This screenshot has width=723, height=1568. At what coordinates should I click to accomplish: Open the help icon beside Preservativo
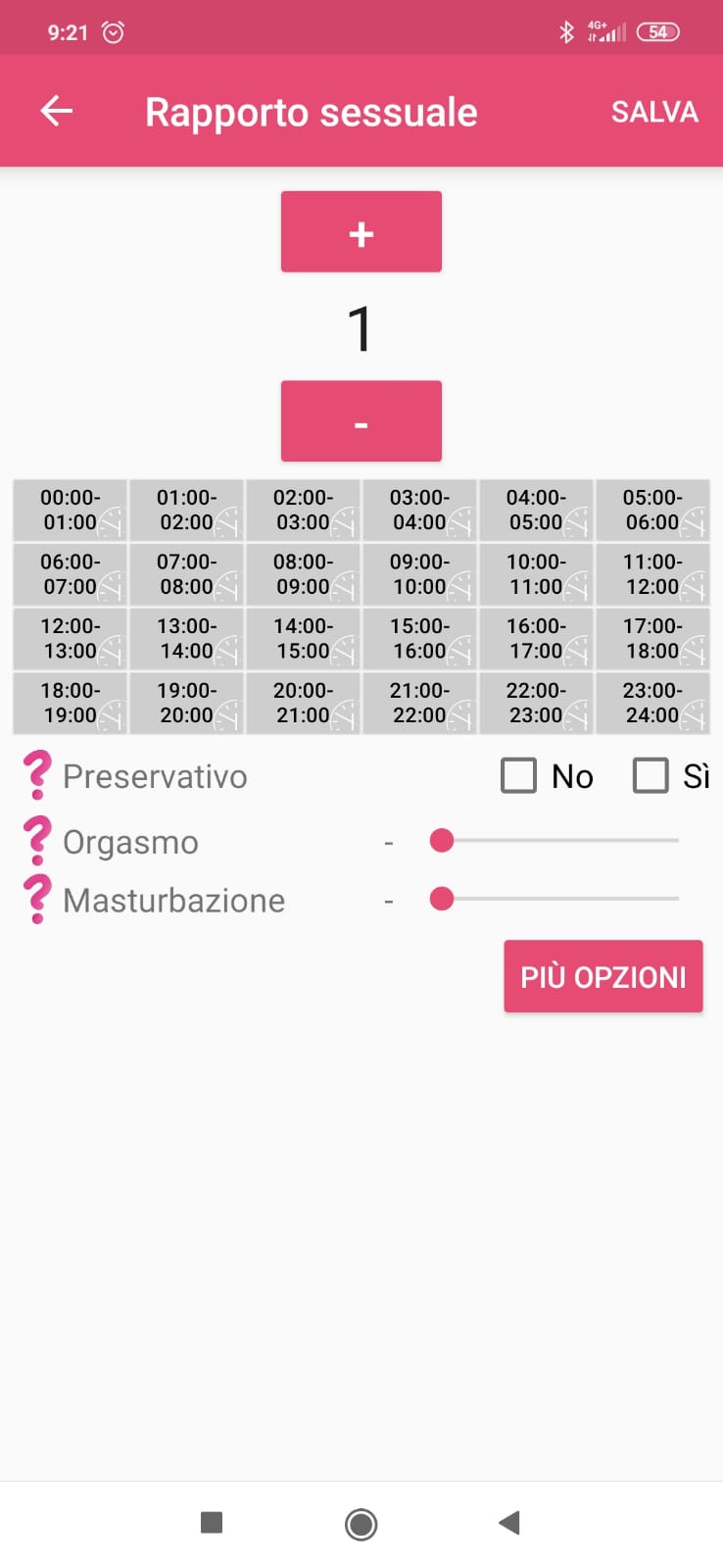point(37,775)
